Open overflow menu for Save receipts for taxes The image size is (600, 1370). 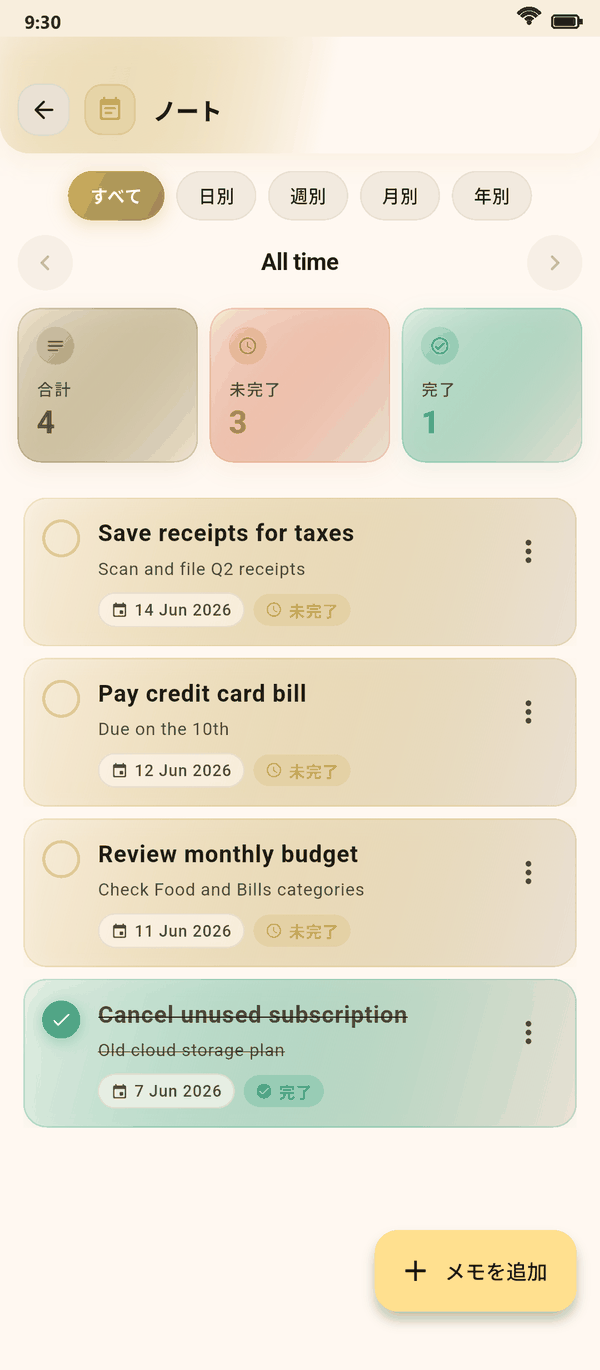click(x=528, y=551)
